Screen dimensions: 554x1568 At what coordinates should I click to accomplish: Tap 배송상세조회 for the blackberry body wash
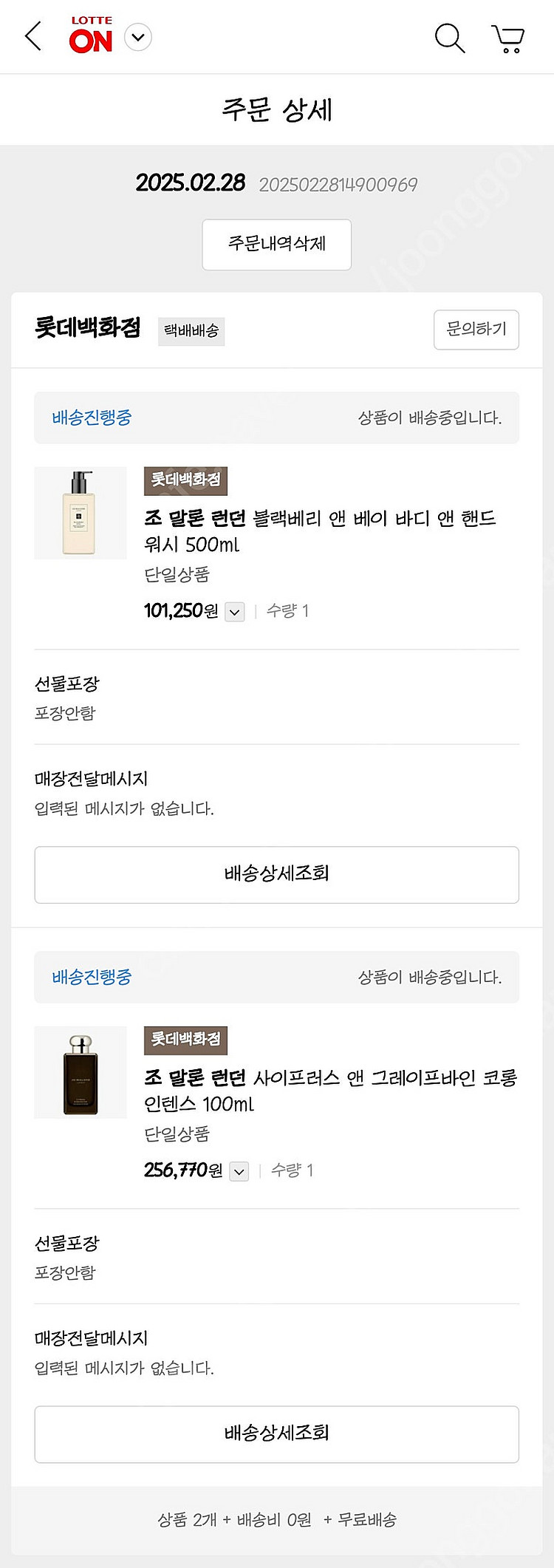[277, 875]
